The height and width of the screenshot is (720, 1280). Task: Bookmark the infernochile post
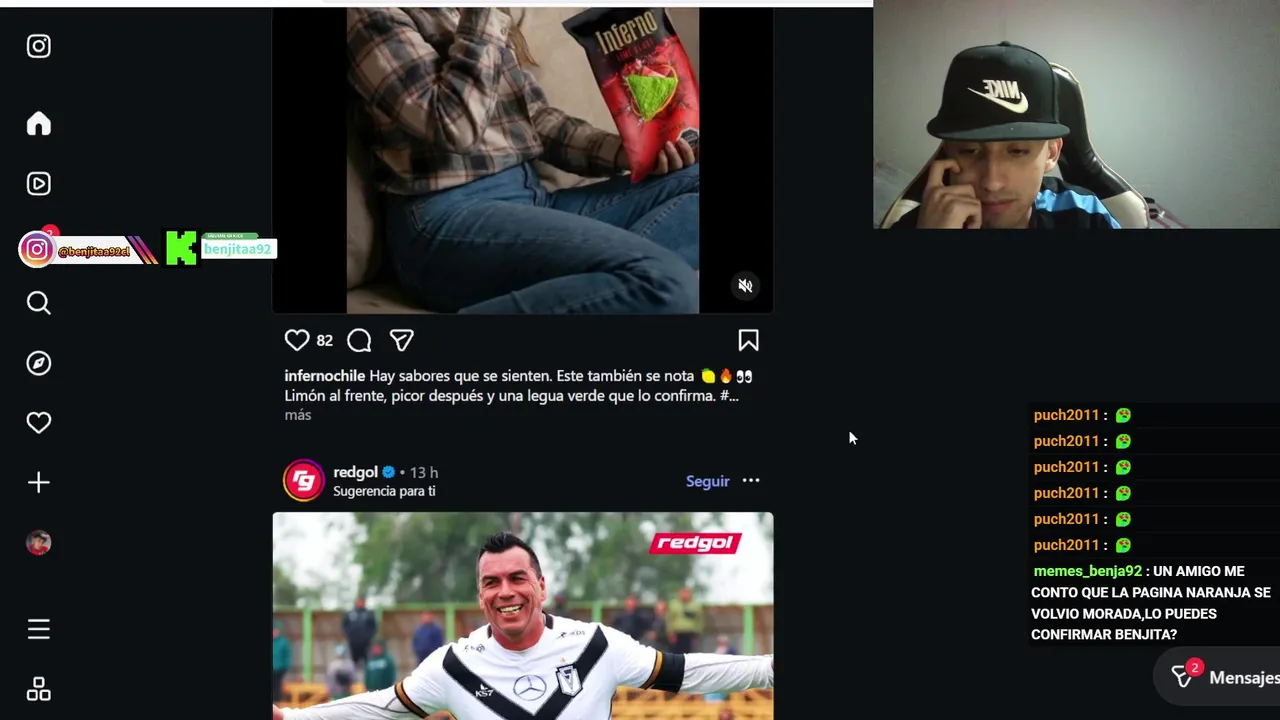click(748, 341)
